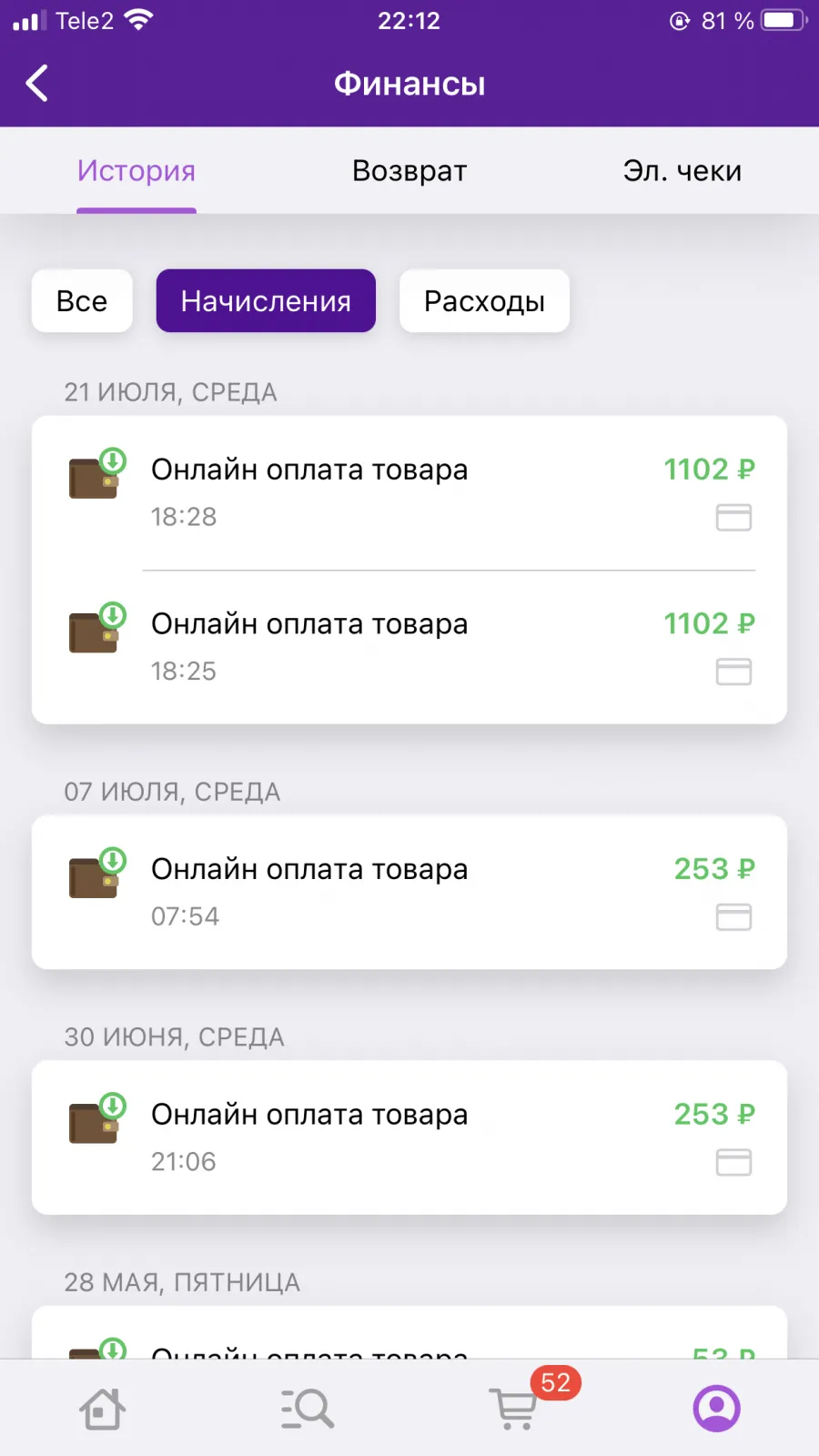
Task: Go back using the top-left arrow
Action: tap(36, 84)
